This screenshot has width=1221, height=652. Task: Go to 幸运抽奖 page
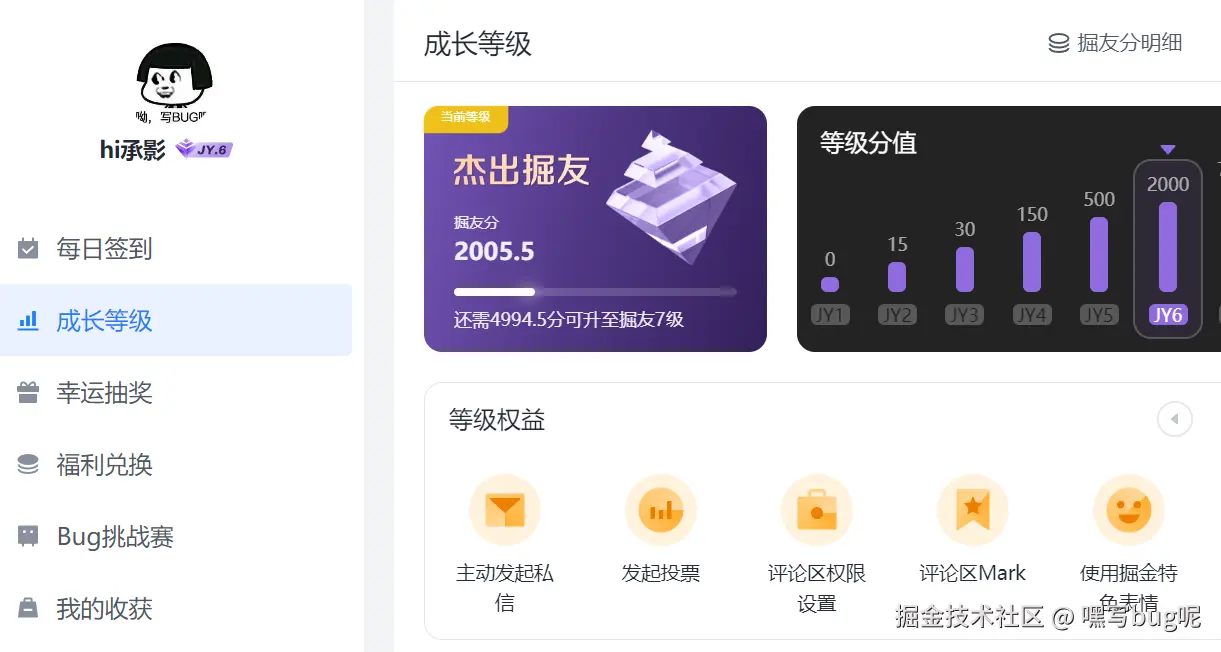[x=104, y=392]
